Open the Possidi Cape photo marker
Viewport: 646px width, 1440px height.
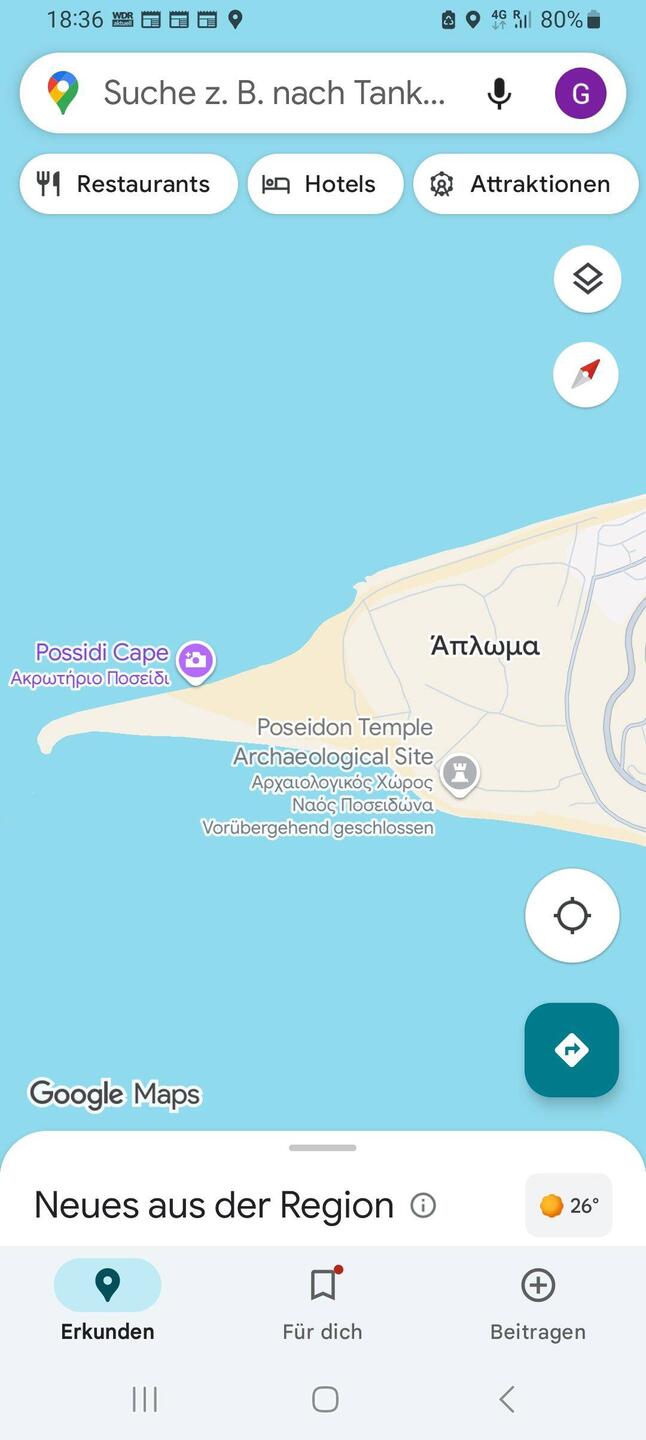click(x=196, y=660)
